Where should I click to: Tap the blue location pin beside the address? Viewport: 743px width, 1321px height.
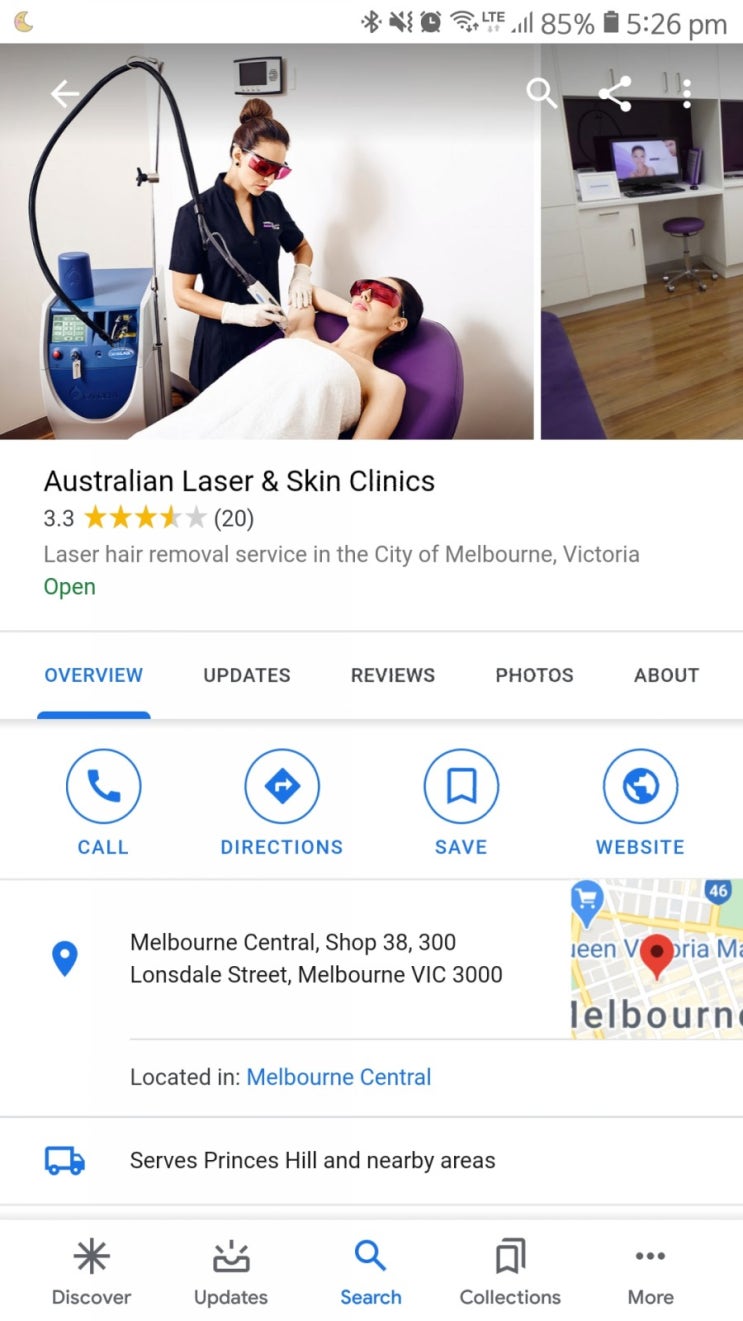point(65,958)
